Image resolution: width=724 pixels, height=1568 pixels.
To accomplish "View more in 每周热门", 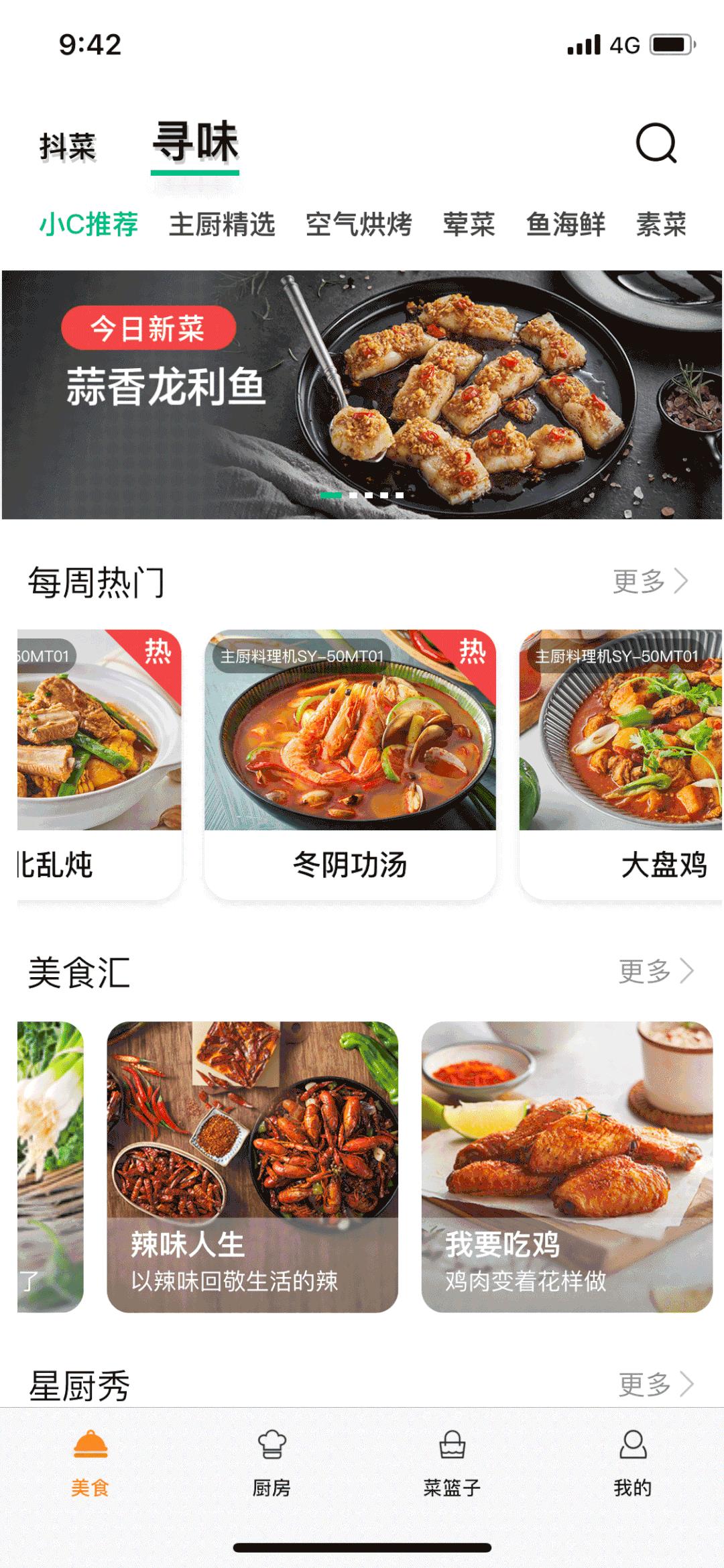I will click(x=650, y=581).
